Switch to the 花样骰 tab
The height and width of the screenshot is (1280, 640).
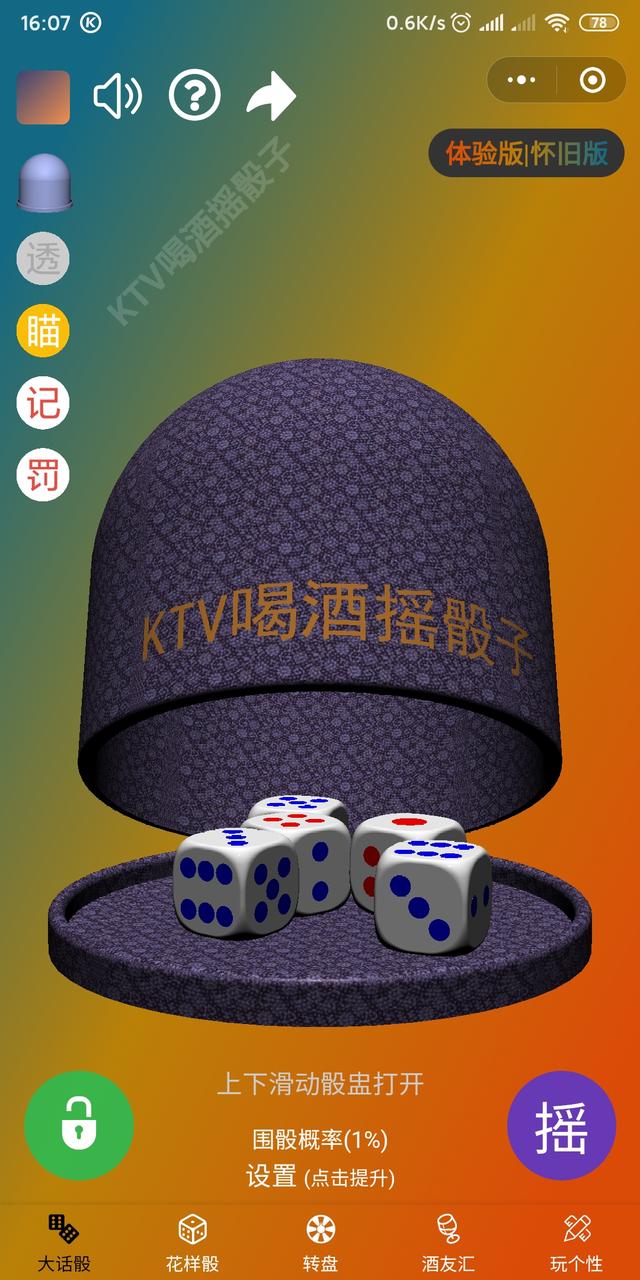coord(192,1243)
